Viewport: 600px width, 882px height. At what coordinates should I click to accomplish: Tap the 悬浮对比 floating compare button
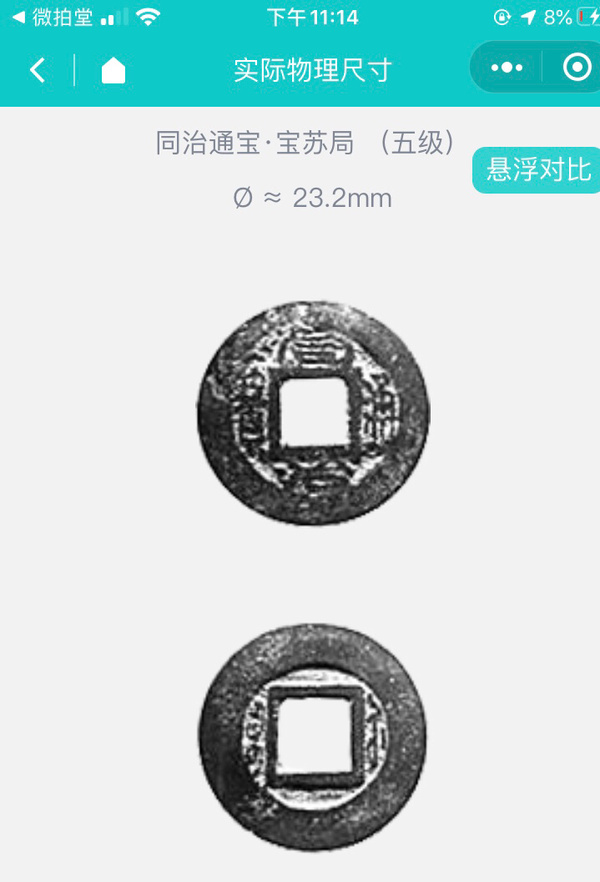point(537,169)
